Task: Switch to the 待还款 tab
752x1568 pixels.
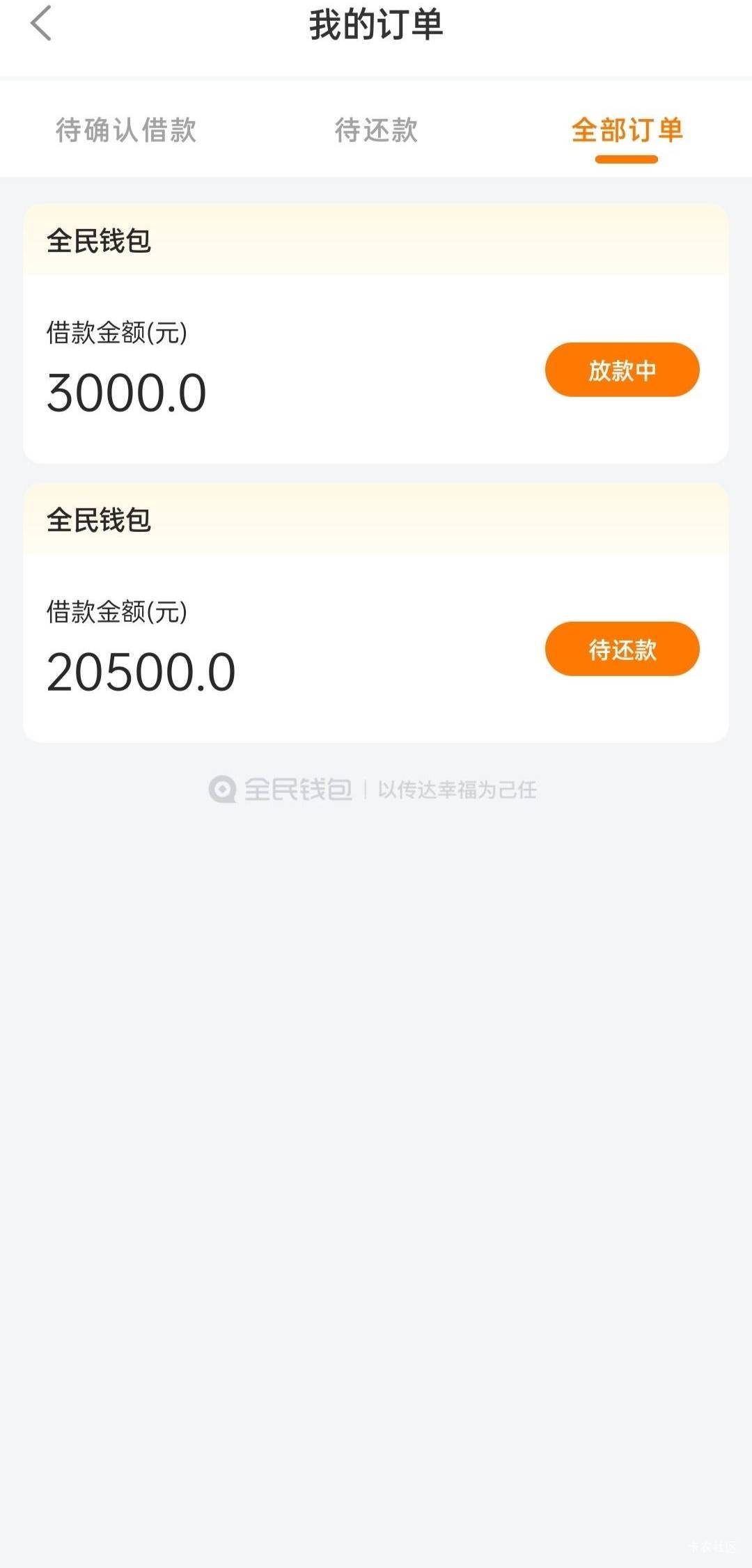Action: [x=376, y=130]
